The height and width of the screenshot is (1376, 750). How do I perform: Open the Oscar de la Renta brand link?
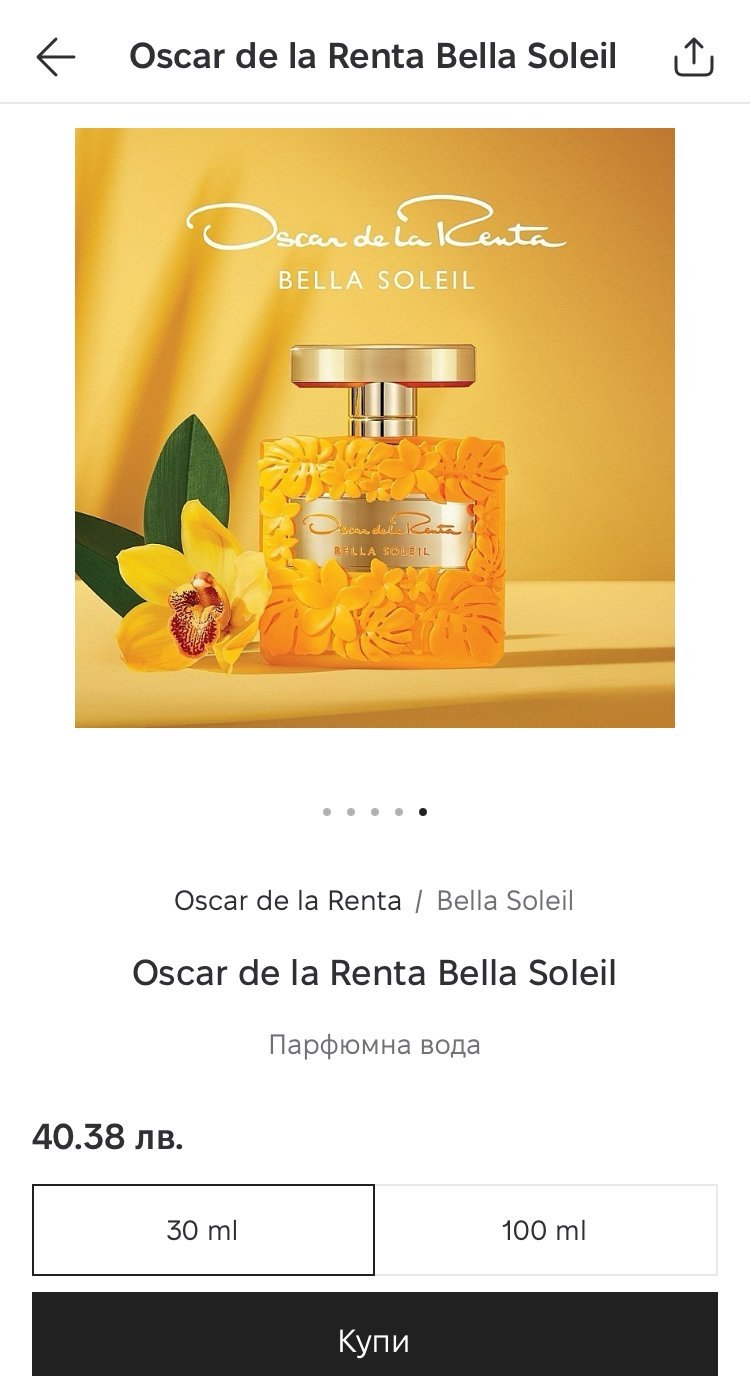288,901
